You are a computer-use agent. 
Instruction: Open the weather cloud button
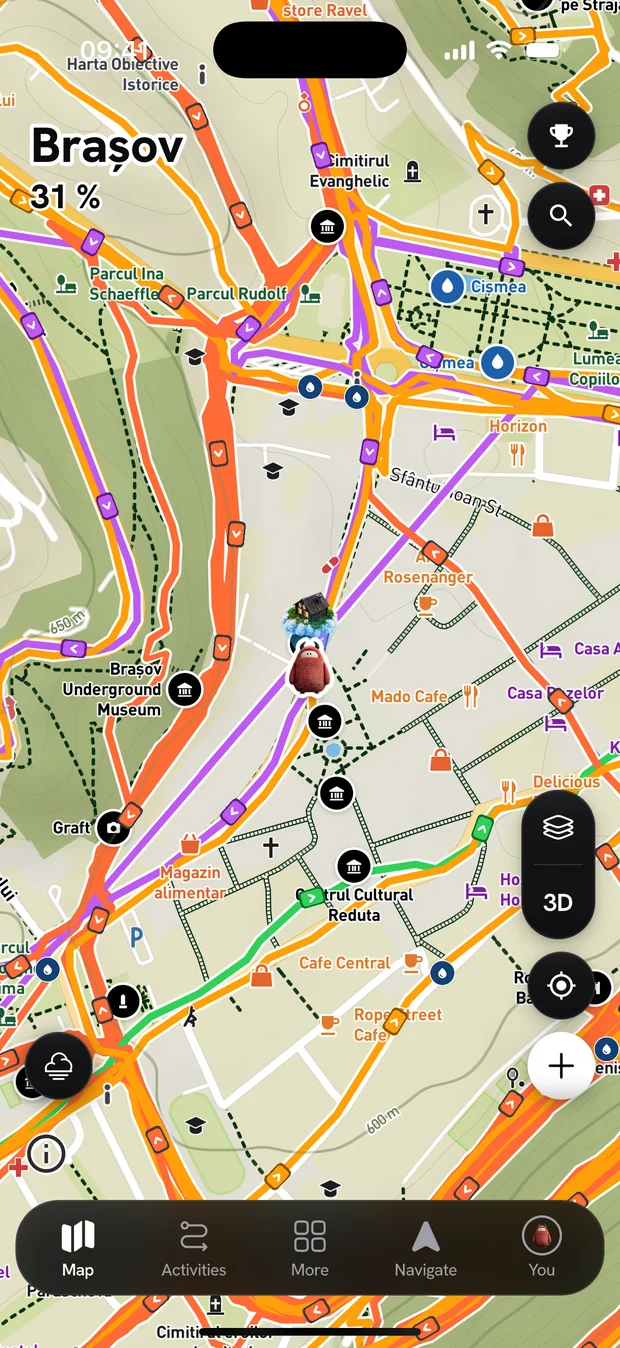59,1066
